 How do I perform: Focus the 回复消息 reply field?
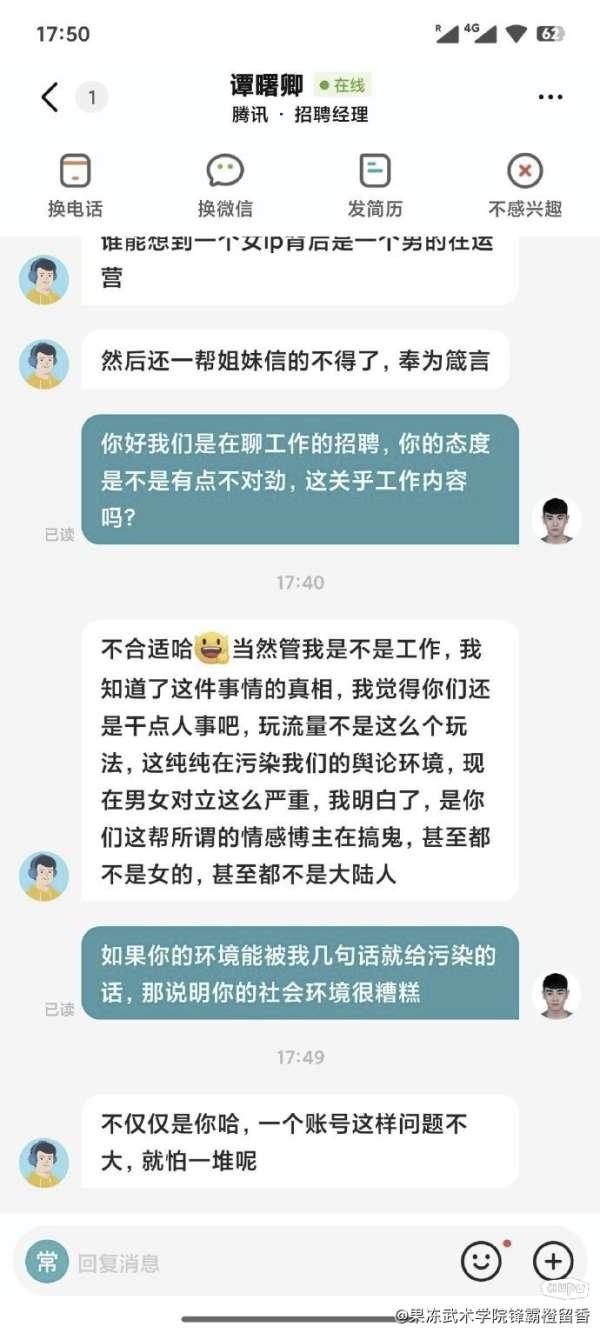pos(260,1262)
